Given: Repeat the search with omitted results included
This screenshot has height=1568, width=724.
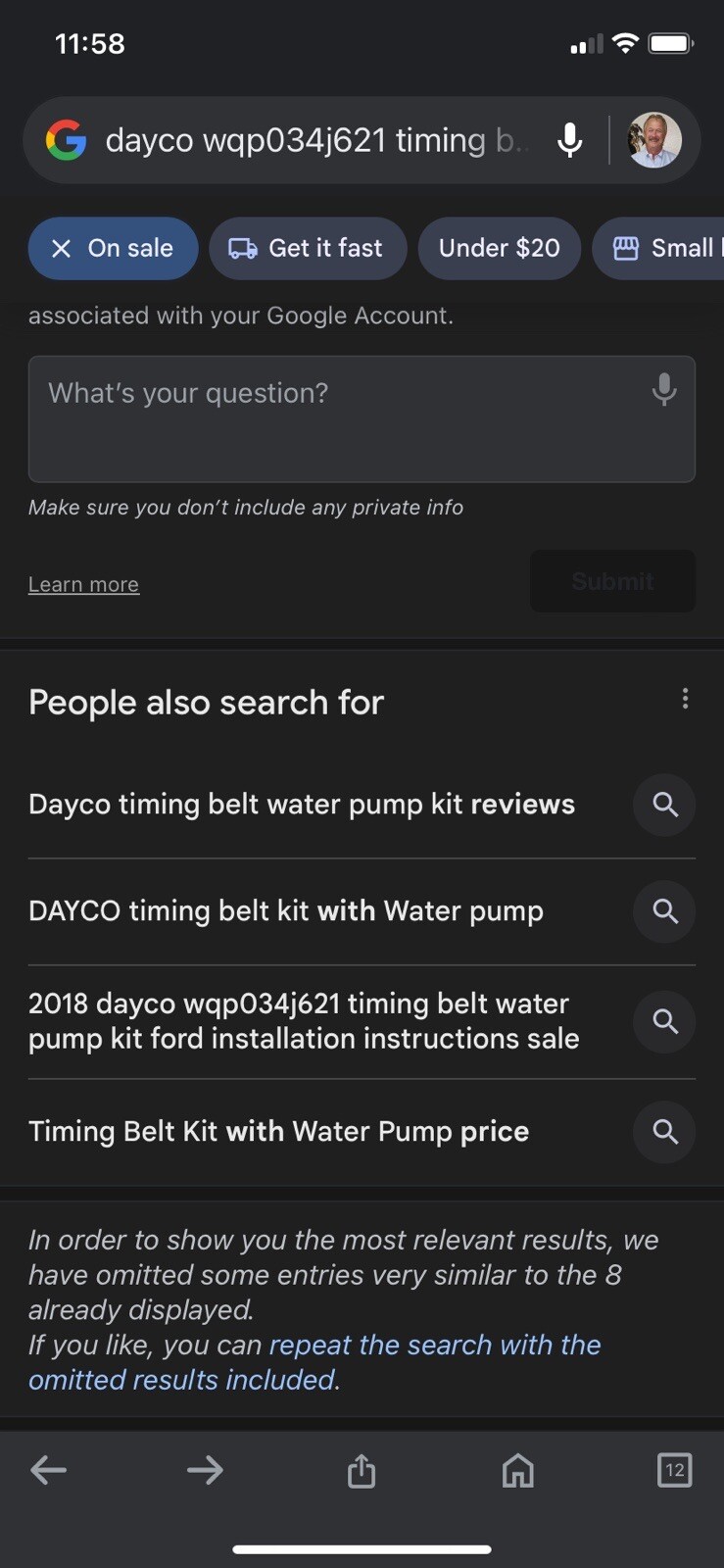Looking at the screenshot, I should [314, 1362].
